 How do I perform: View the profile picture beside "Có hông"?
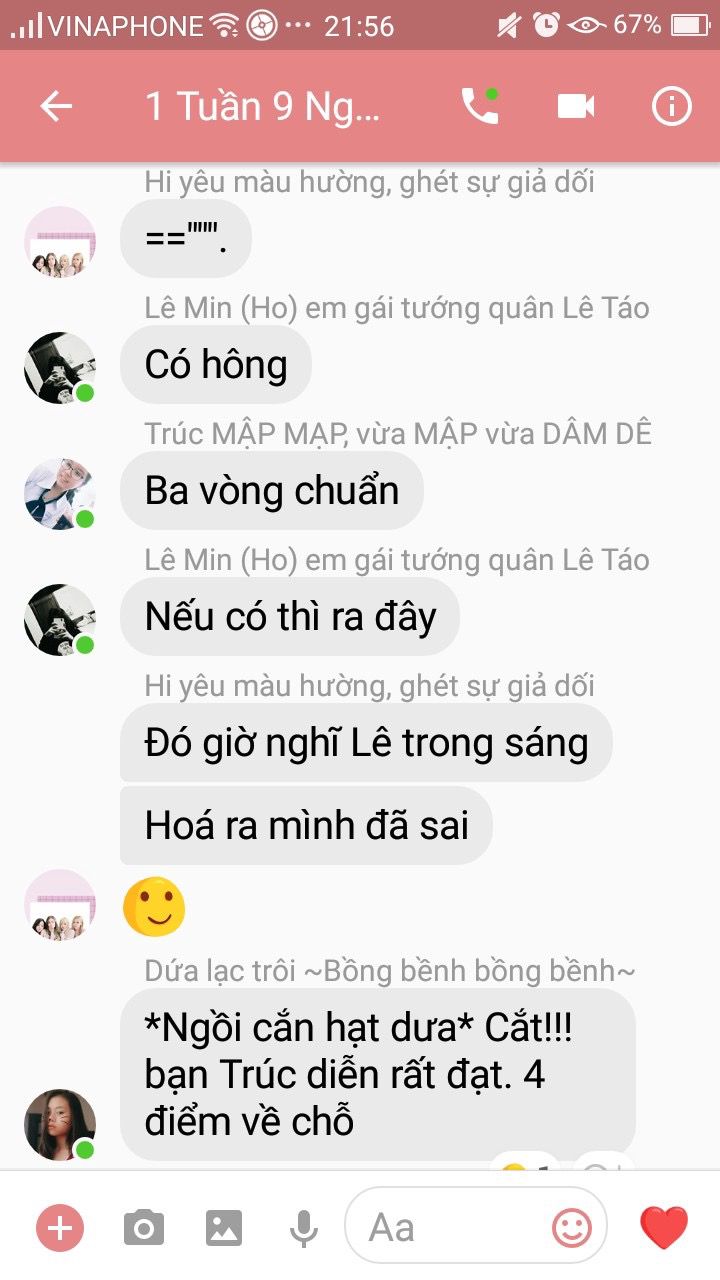60,368
